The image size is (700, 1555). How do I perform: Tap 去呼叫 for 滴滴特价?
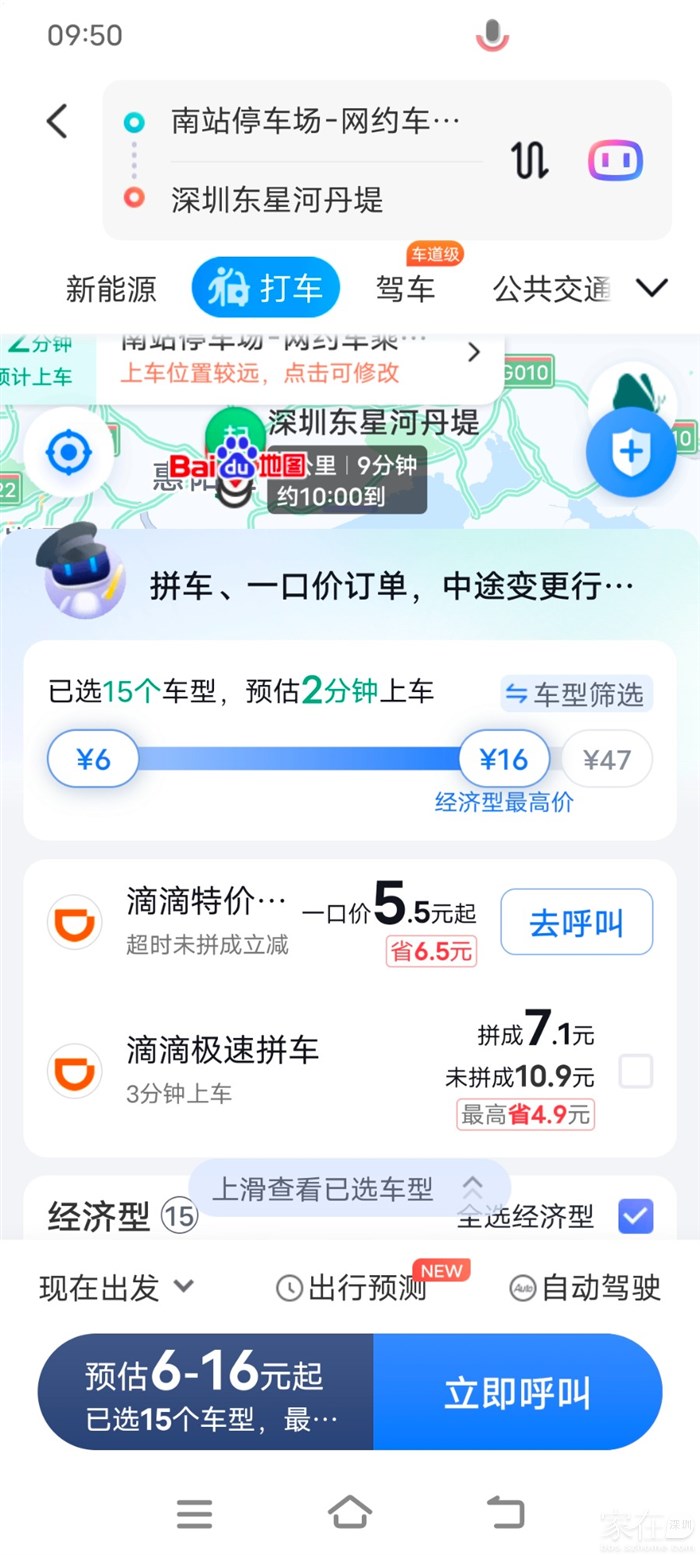576,922
